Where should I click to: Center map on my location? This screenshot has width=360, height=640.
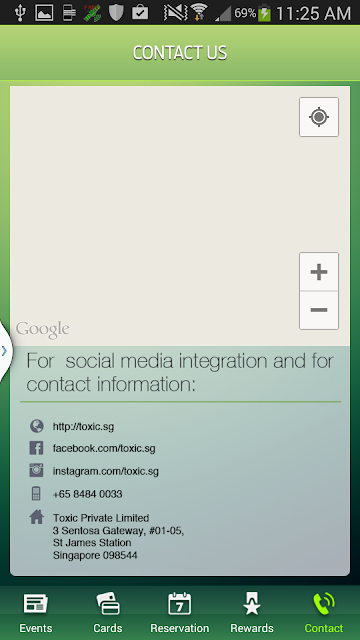pos(319,117)
